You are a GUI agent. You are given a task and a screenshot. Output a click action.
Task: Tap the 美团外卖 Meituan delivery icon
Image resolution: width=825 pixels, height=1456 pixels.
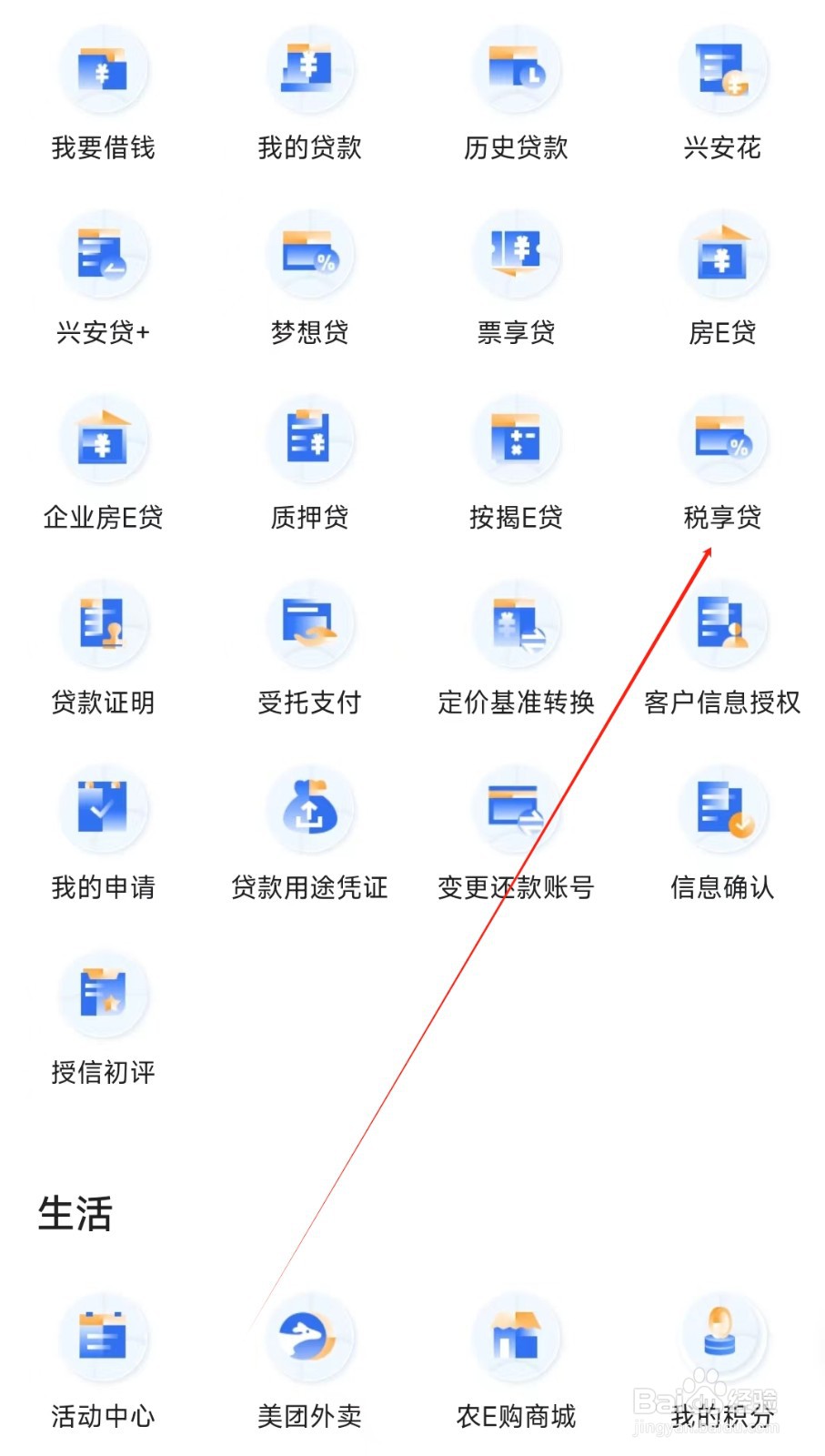[x=309, y=1338]
